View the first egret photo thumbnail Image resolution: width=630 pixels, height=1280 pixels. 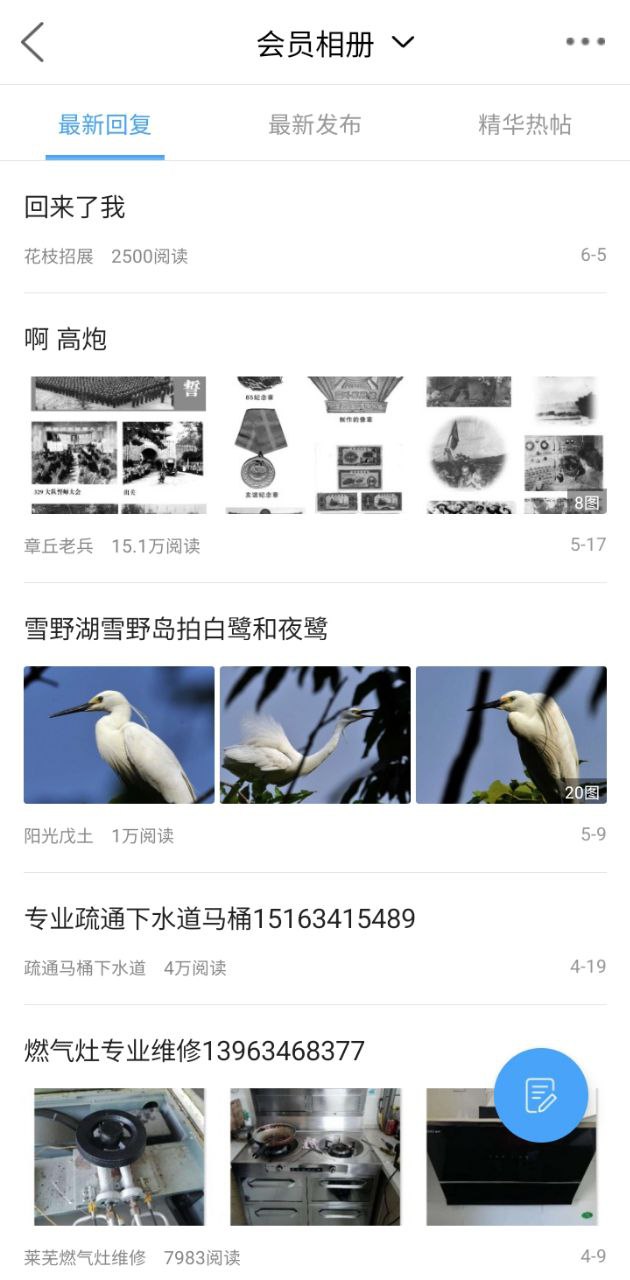tap(119, 735)
